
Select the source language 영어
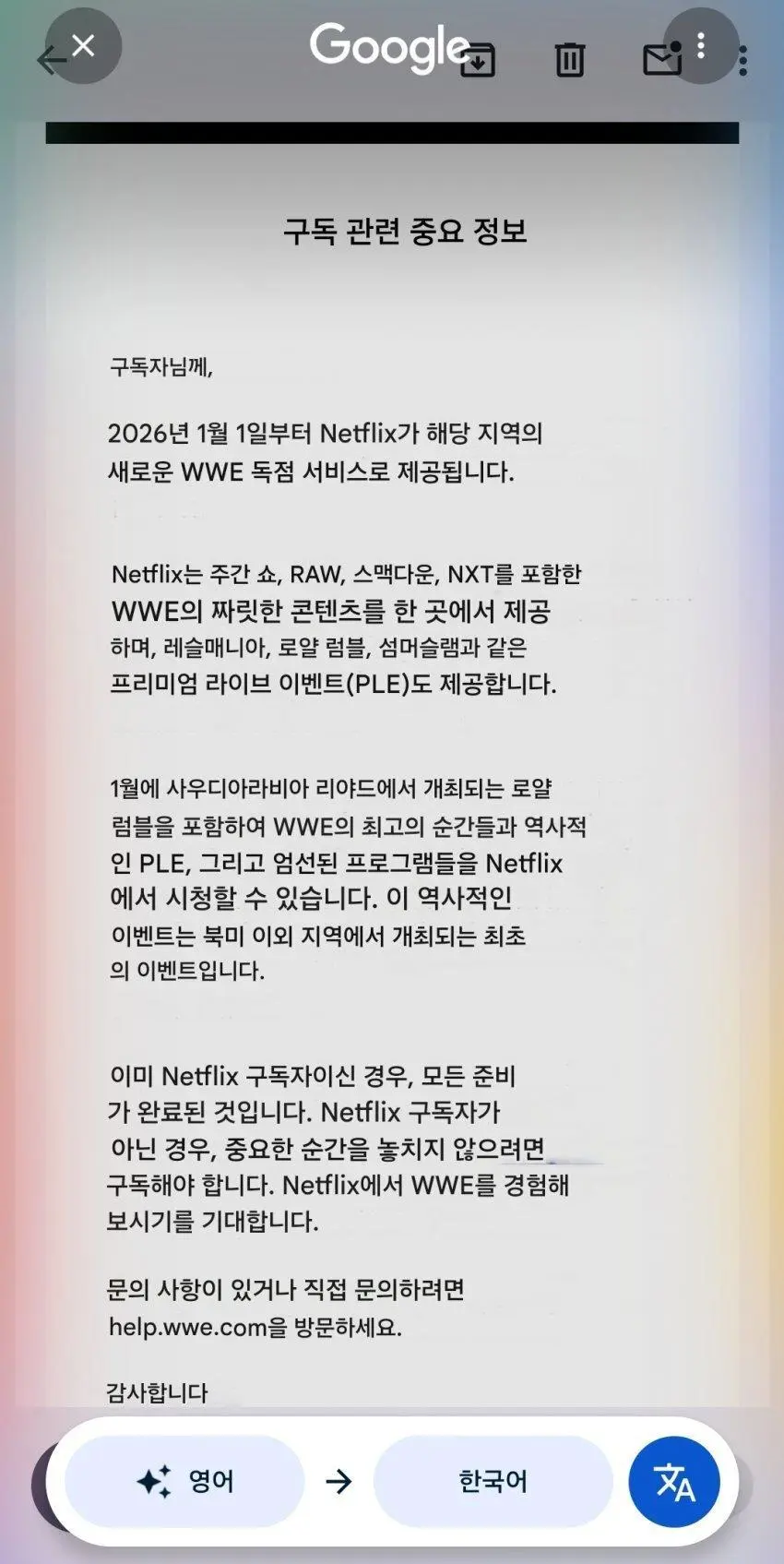tap(184, 1481)
